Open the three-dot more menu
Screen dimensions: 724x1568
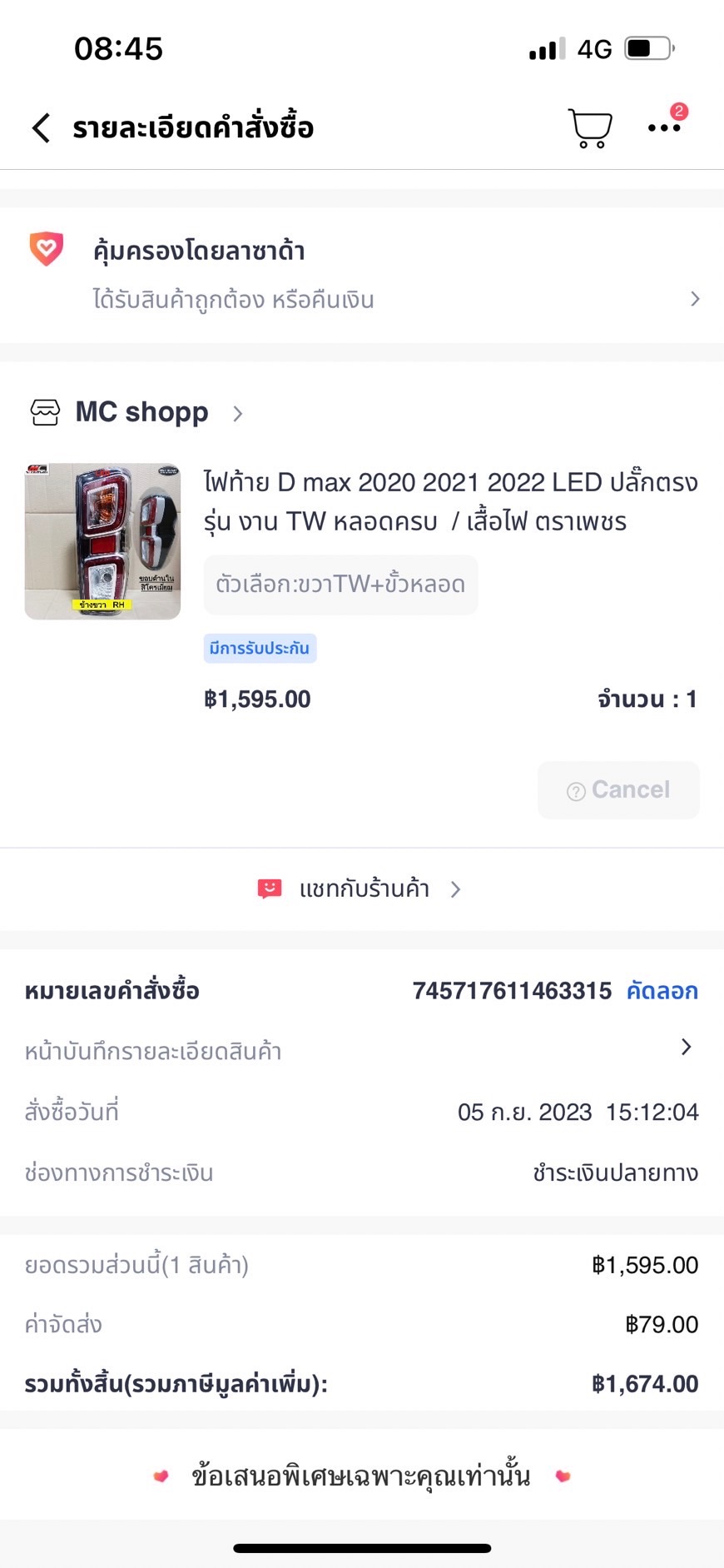click(664, 127)
